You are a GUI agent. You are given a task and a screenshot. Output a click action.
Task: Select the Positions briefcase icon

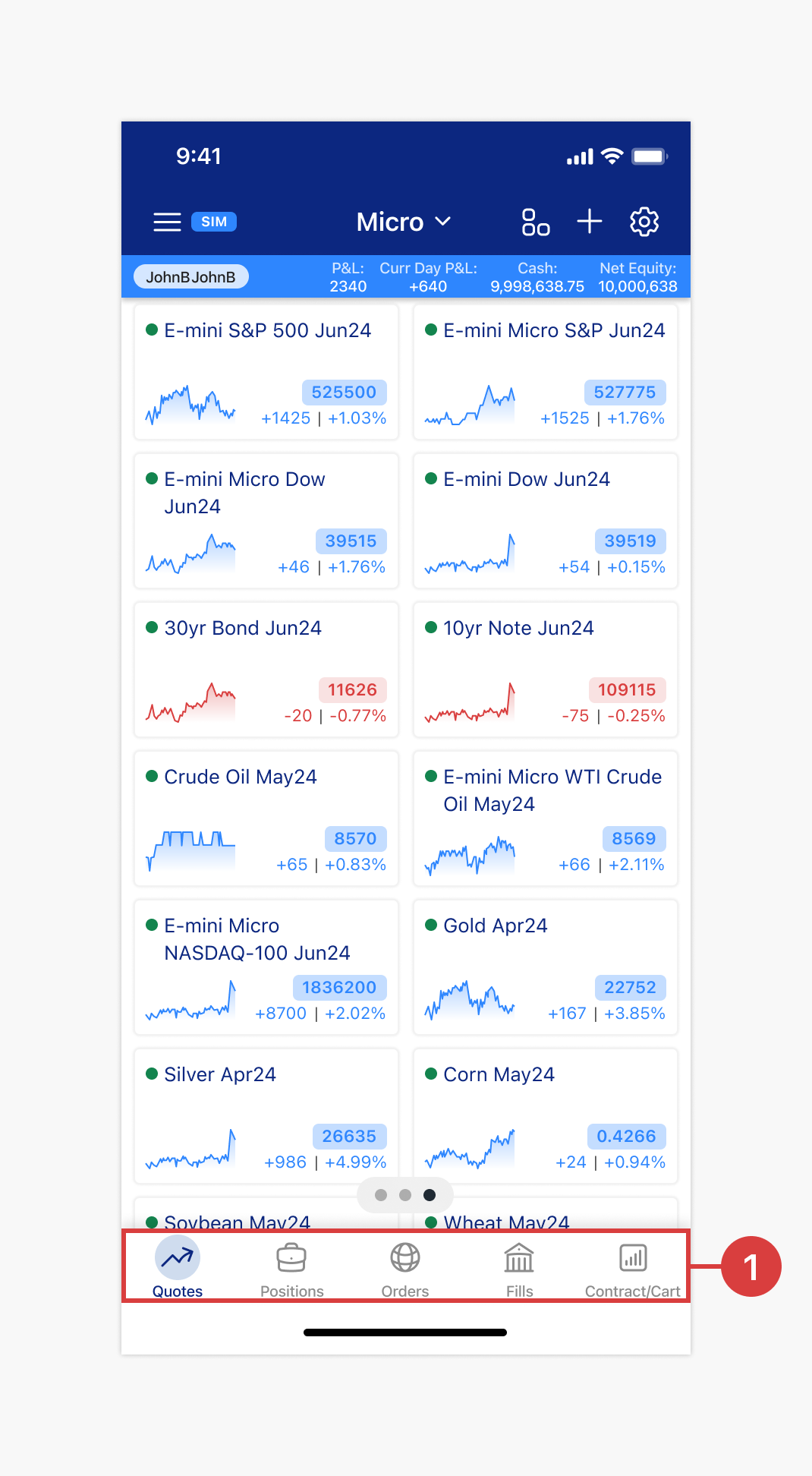coord(291,1258)
